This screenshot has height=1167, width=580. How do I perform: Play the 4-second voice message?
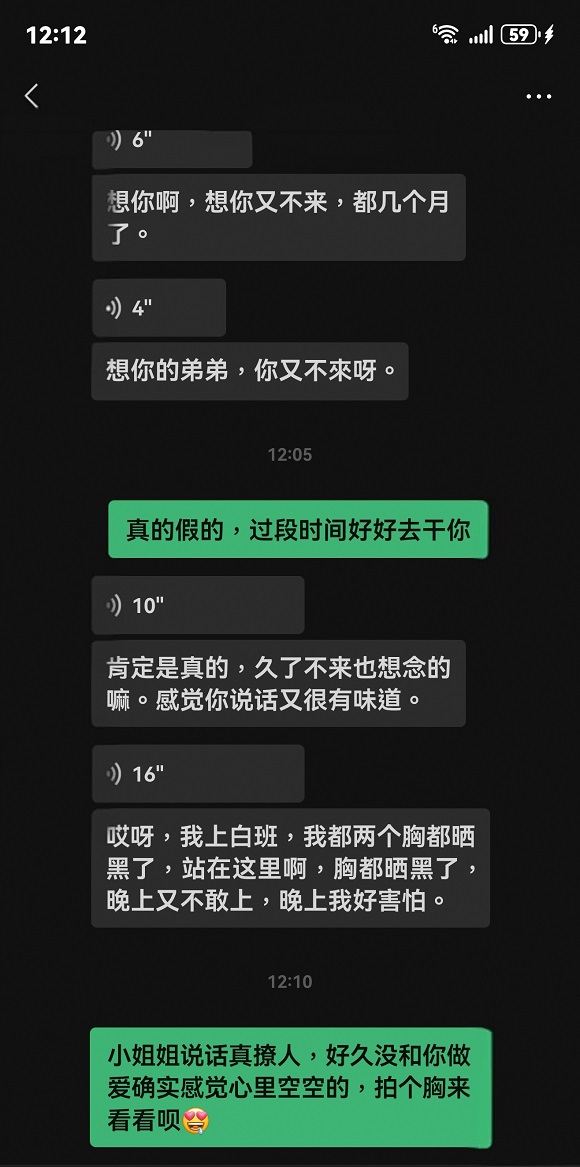pyautogui.click(x=159, y=307)
